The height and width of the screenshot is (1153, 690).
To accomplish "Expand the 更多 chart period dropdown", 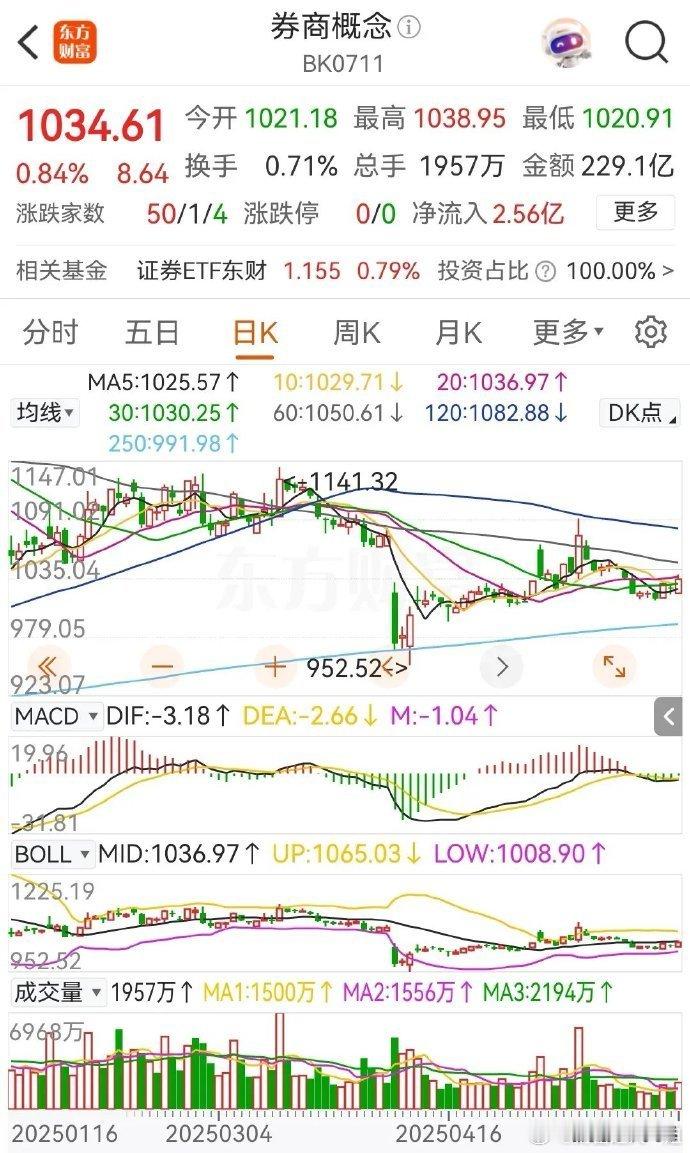I will point(568,332).
